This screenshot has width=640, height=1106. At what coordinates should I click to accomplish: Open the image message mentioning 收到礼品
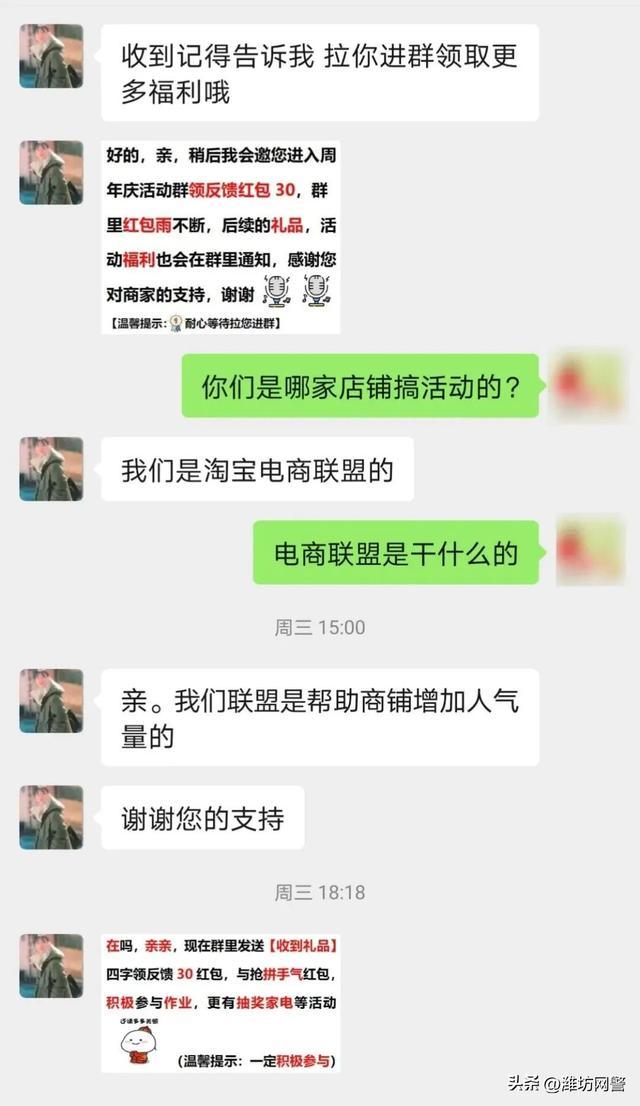point(220,1002)
